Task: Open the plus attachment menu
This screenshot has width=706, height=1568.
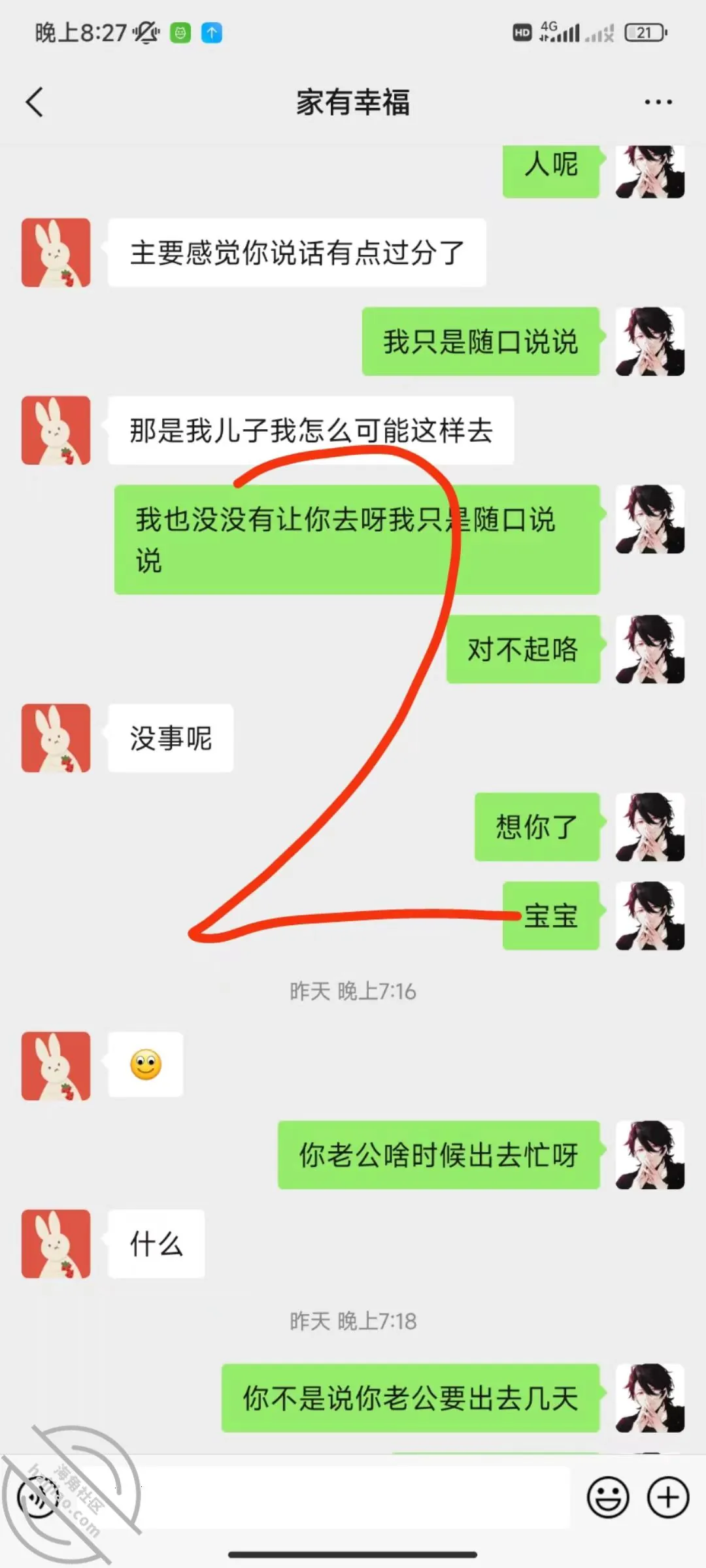Action: 668,1497
